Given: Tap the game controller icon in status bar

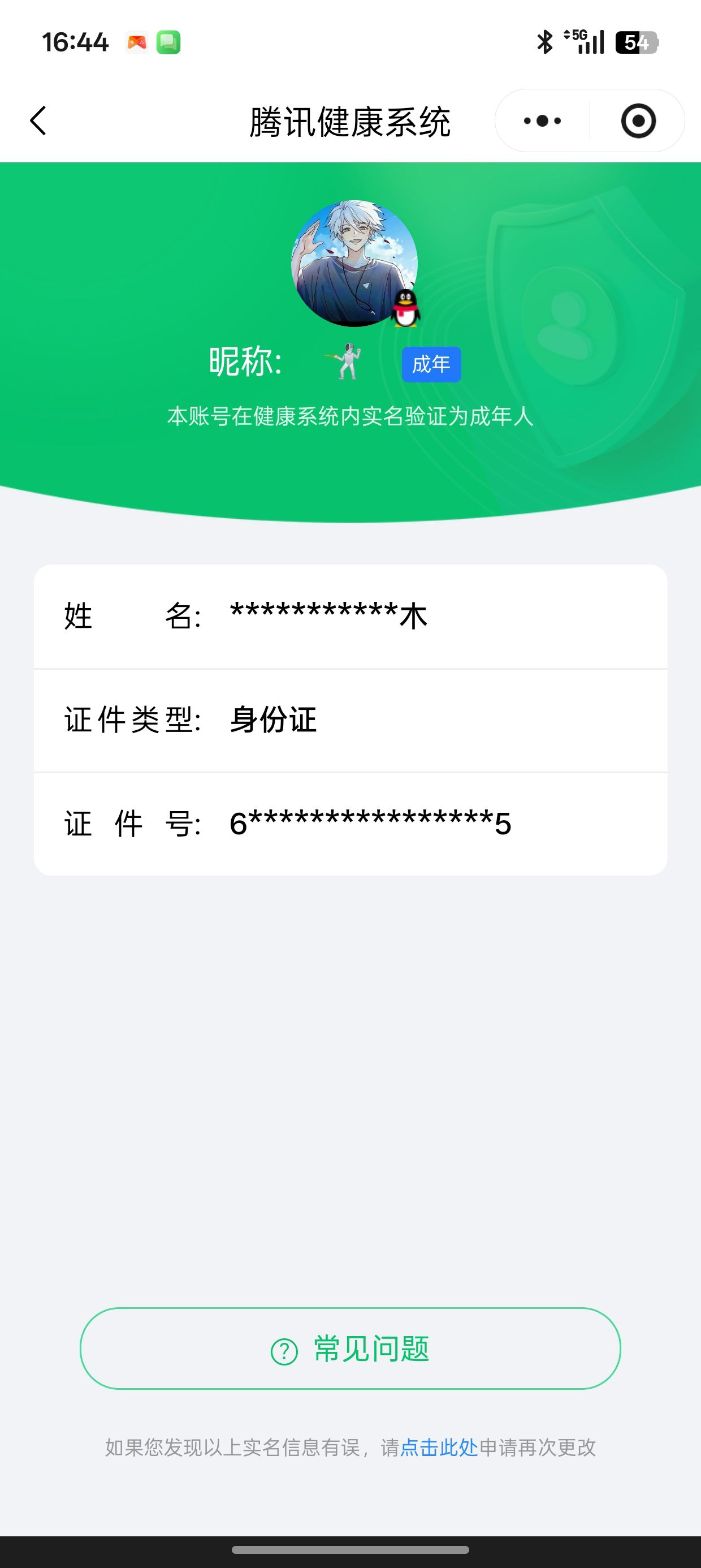Looking at the screenshot, I should (x=138, y=42).
